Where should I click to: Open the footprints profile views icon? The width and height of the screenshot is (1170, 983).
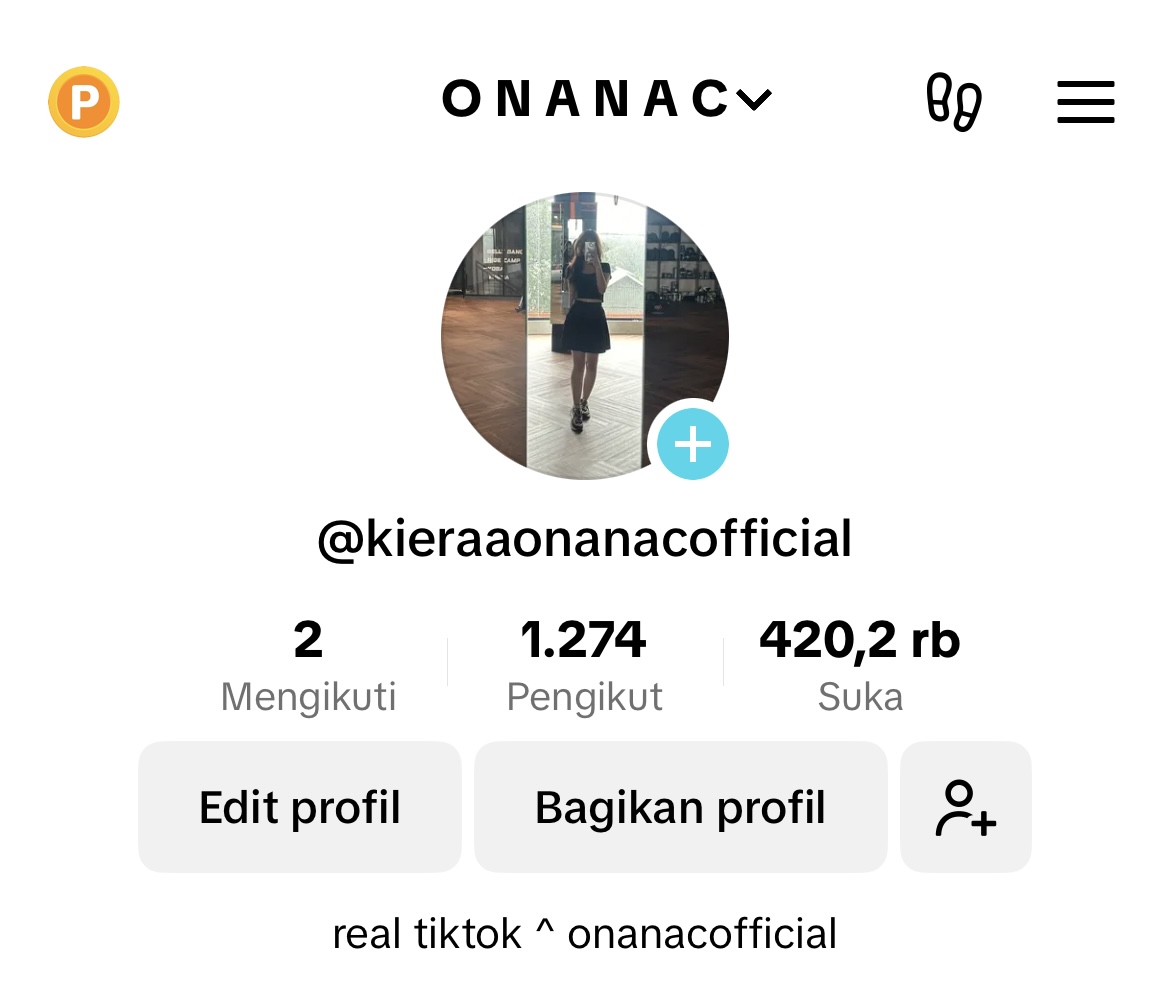(953, 101)
